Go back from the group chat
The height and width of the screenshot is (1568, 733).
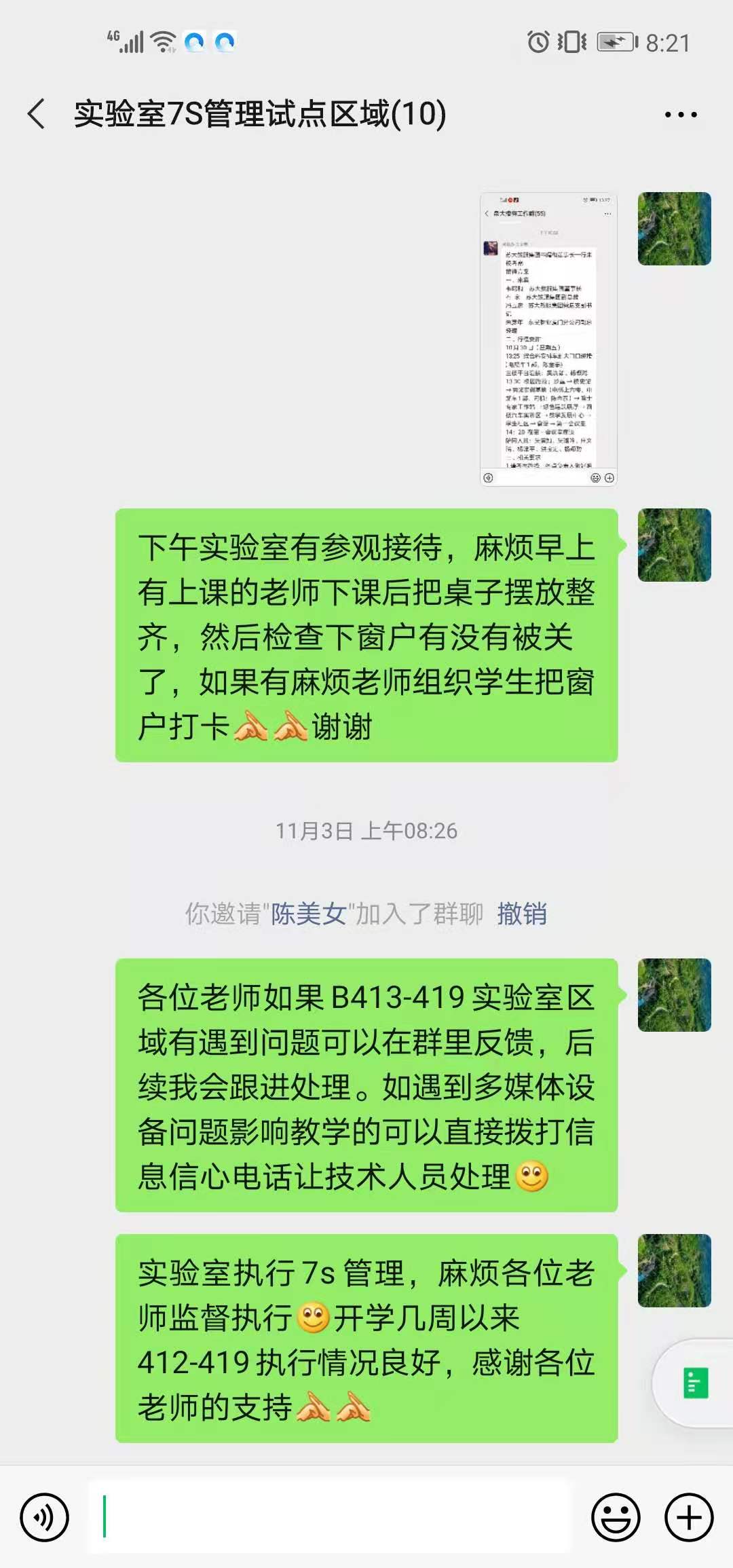[37, 113]
